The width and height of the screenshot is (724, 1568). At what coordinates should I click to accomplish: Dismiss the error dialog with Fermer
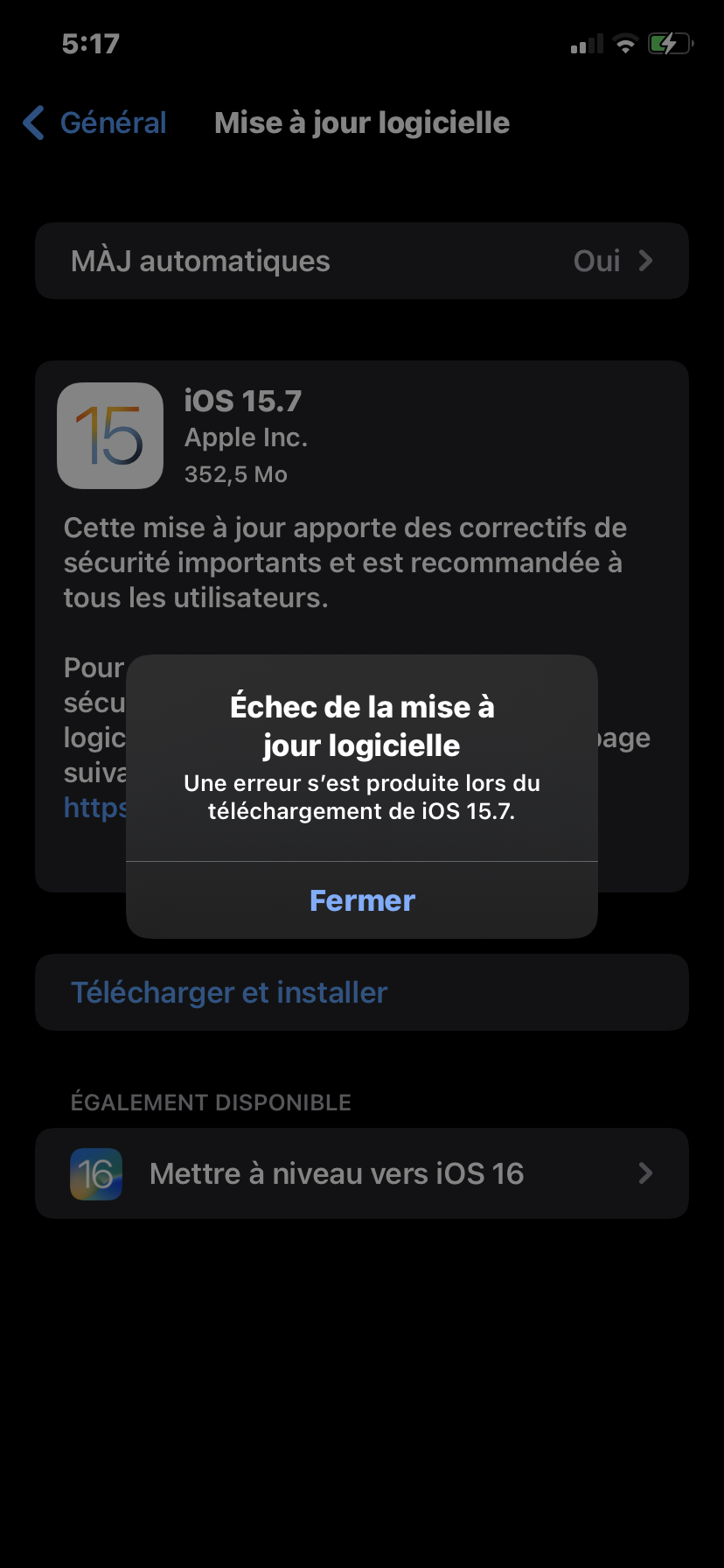pyautogui.click(x=362, y=900)
